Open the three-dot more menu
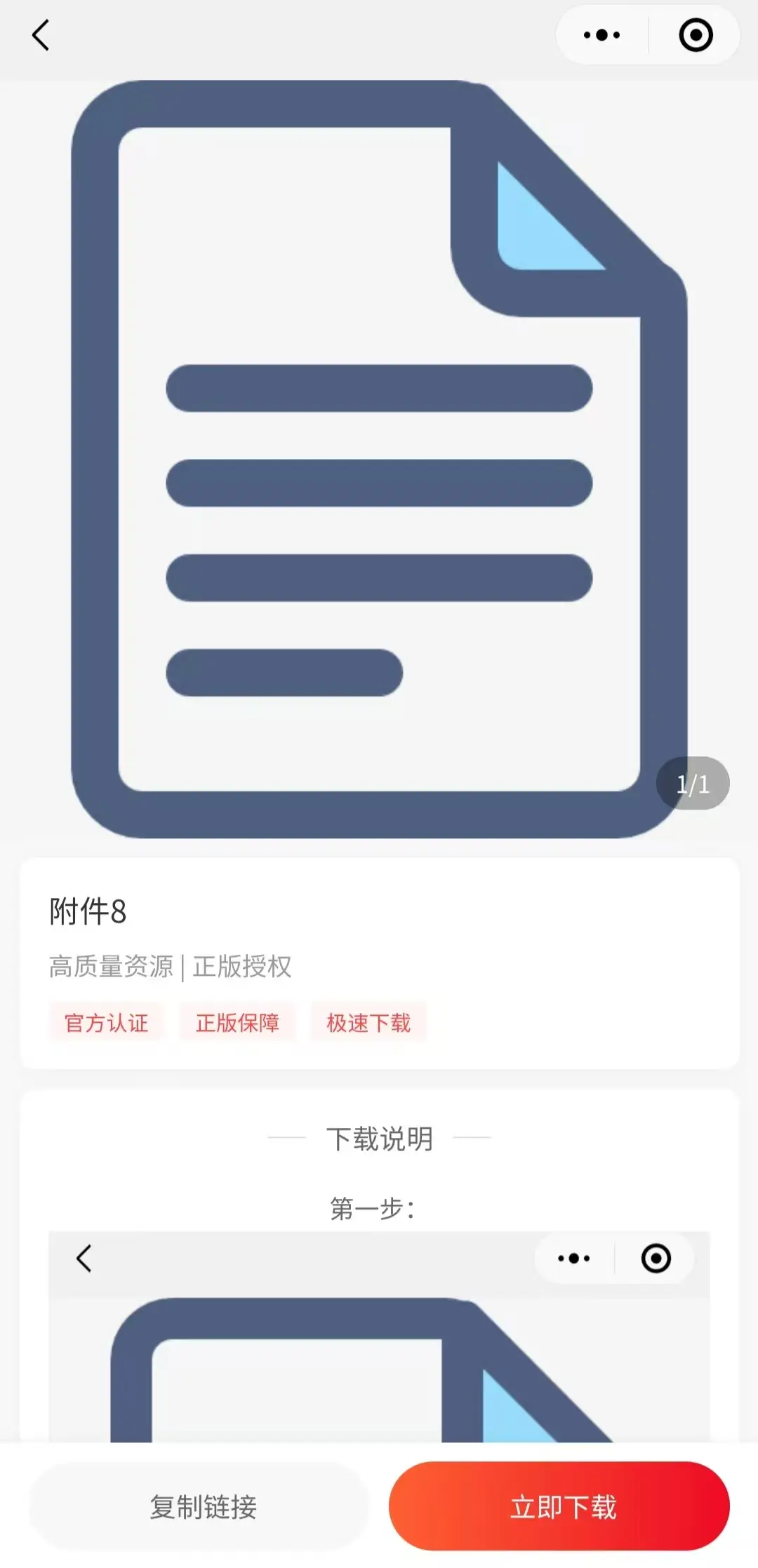758x1568 pixels. point(601,35)
